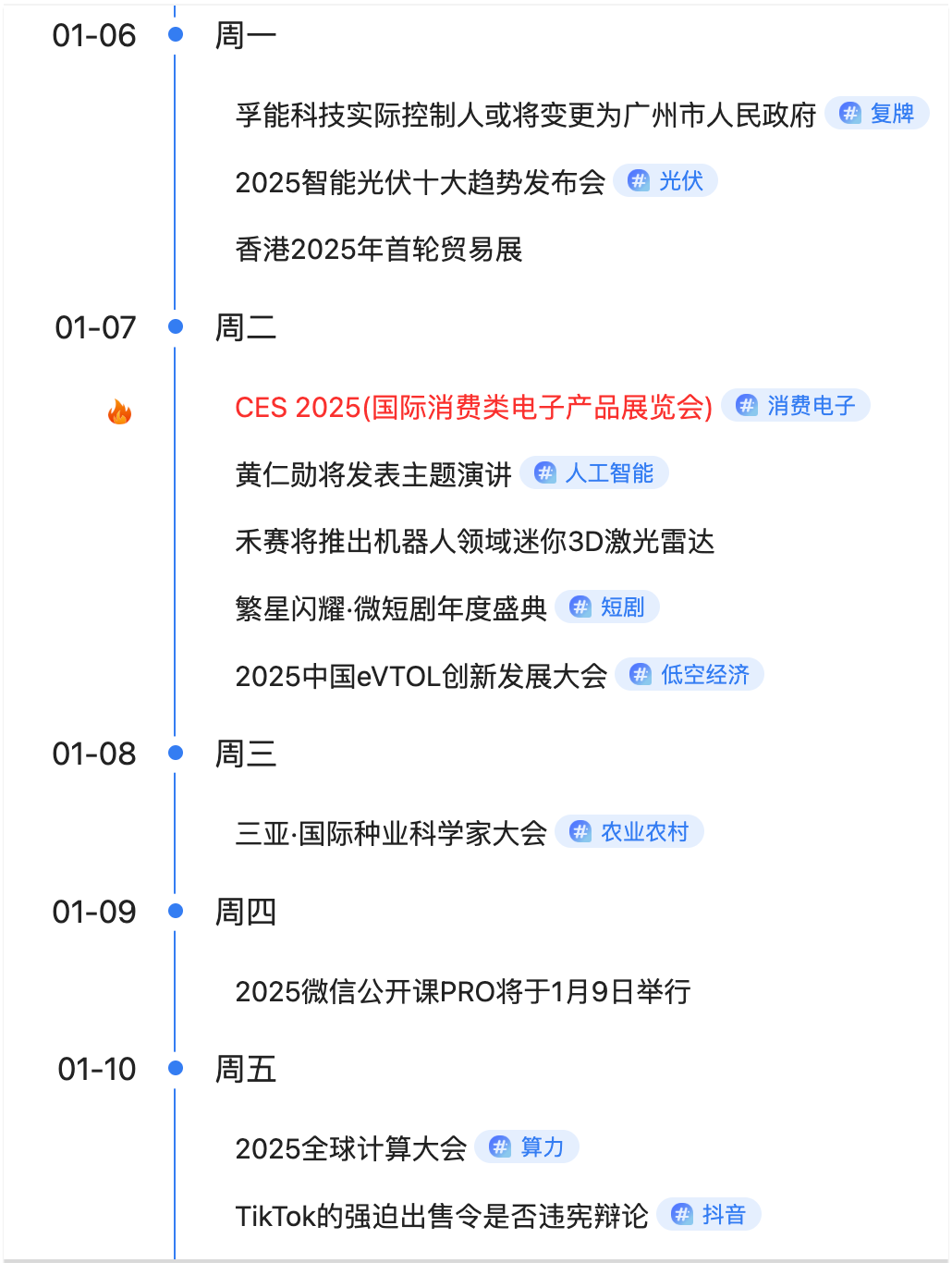Open 三亚·国际种业科学家大会 event

pos(391,834)
